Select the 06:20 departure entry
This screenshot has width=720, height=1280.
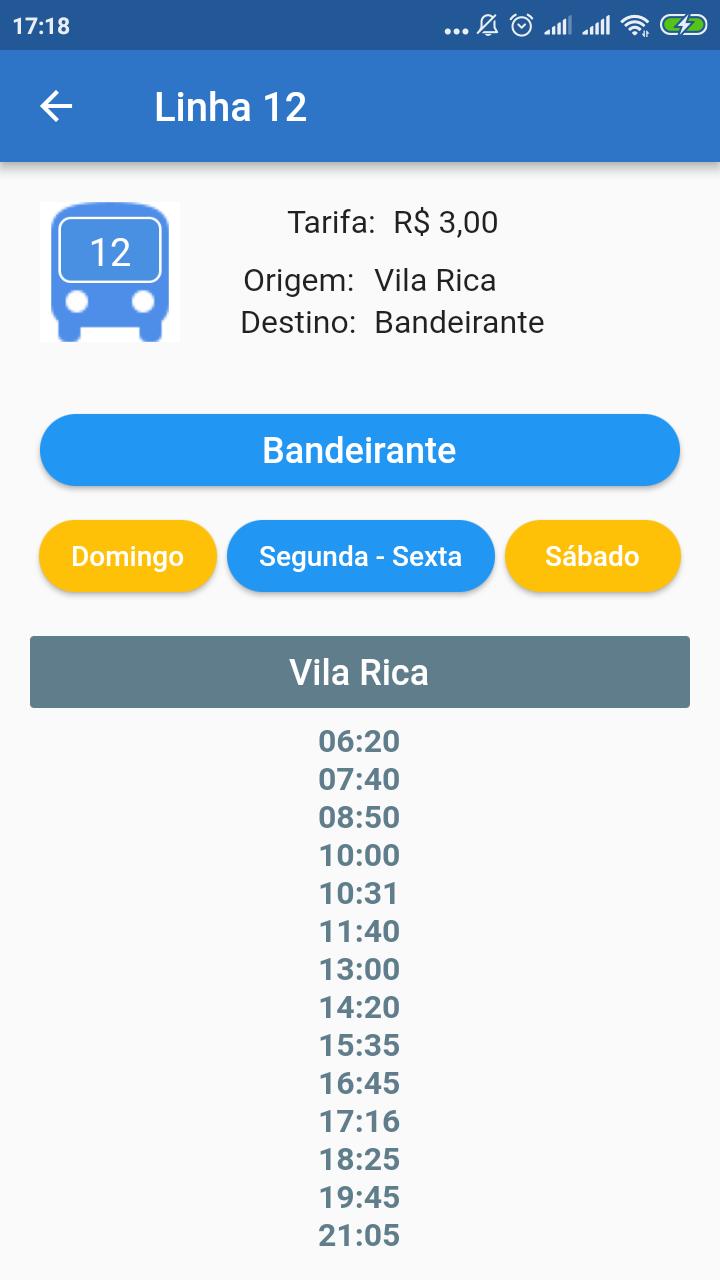pos(360,741)
